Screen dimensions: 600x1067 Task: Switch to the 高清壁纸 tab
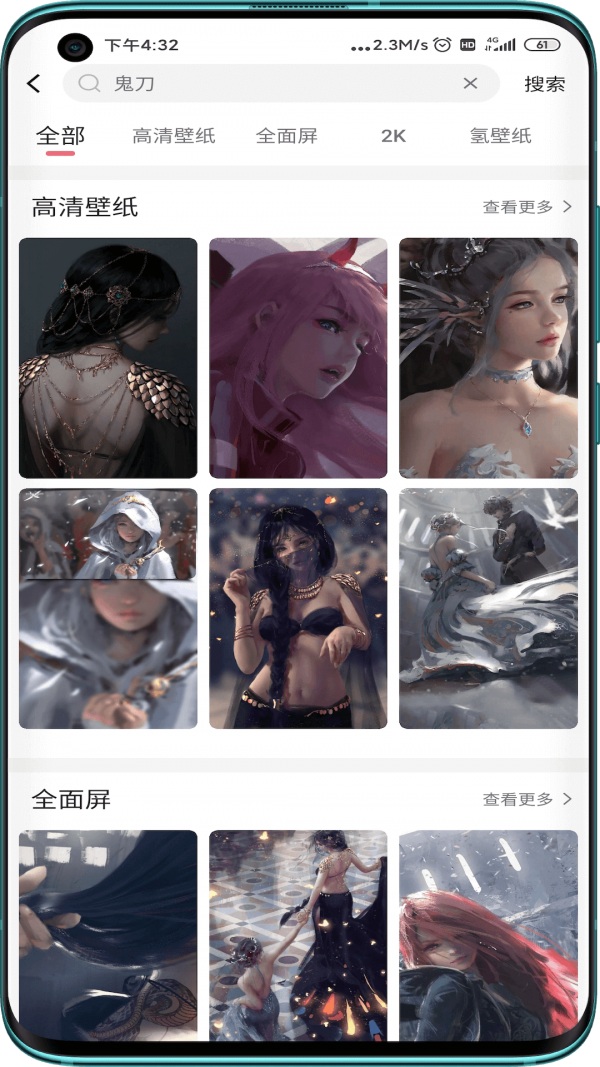click(x=173, y=136)
